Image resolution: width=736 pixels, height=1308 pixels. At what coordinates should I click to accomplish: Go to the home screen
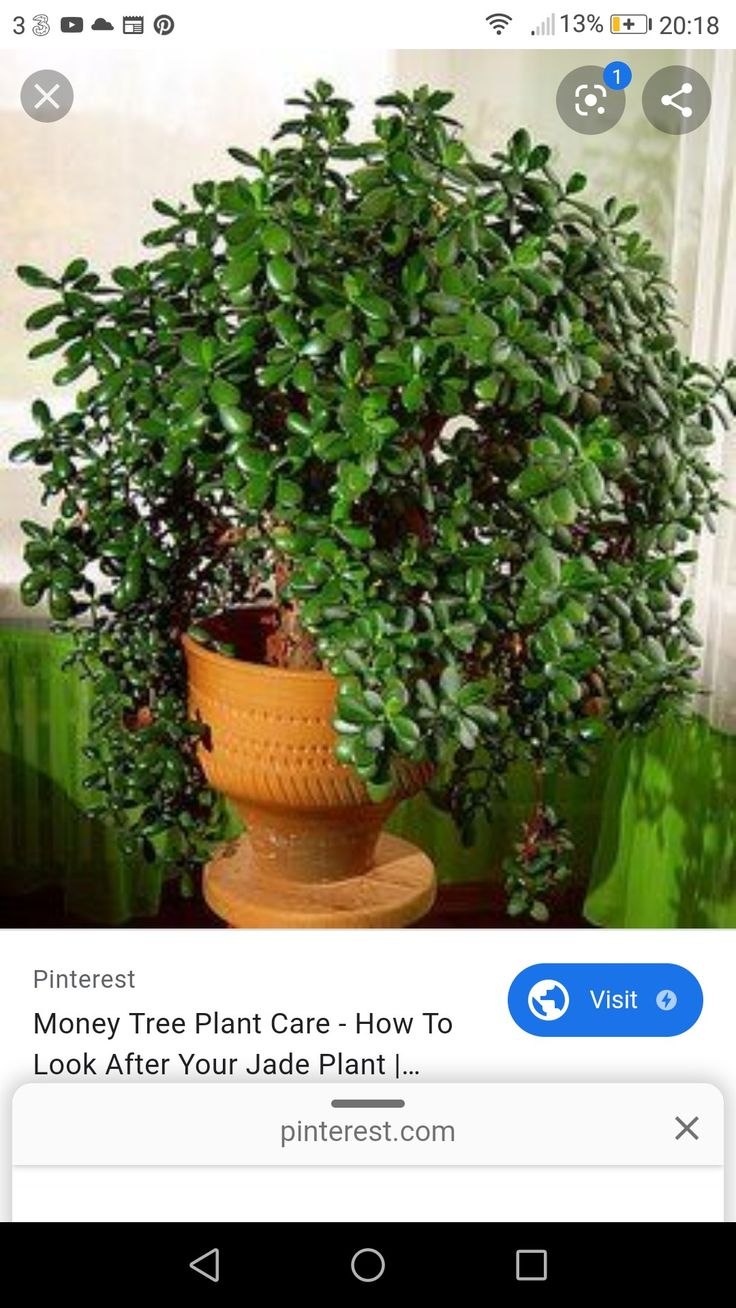tap(368, 1265)
